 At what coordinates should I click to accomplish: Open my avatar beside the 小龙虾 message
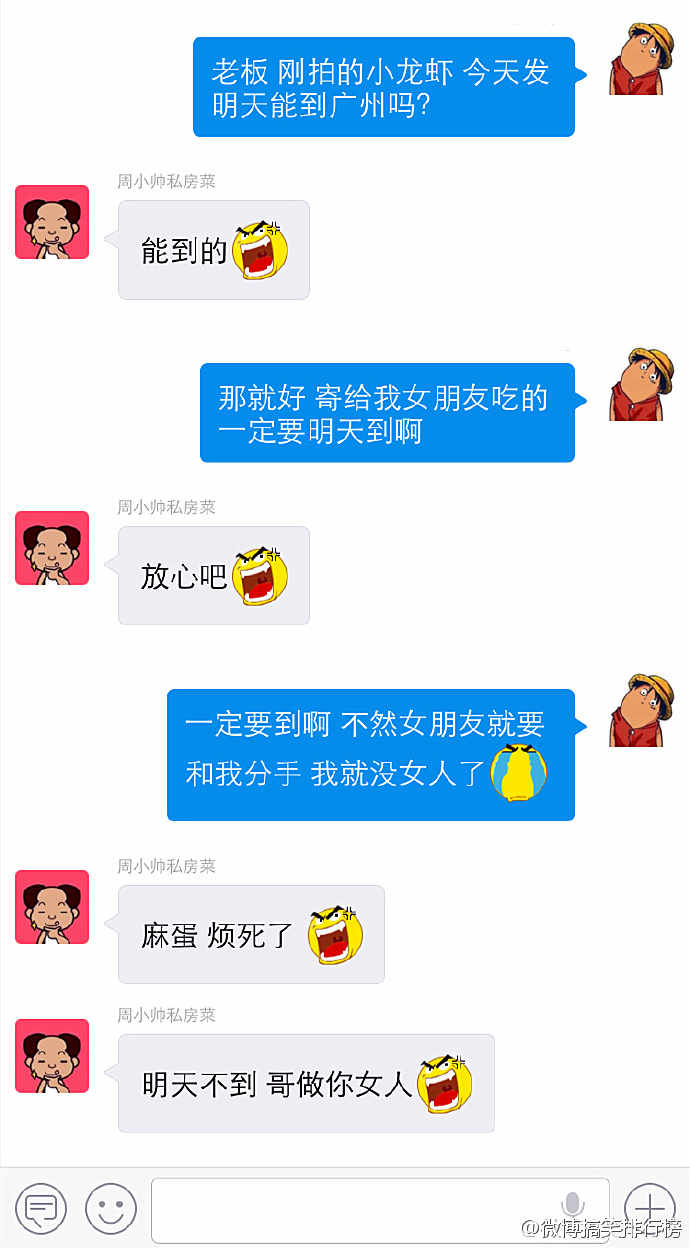(x=641, y=59)
